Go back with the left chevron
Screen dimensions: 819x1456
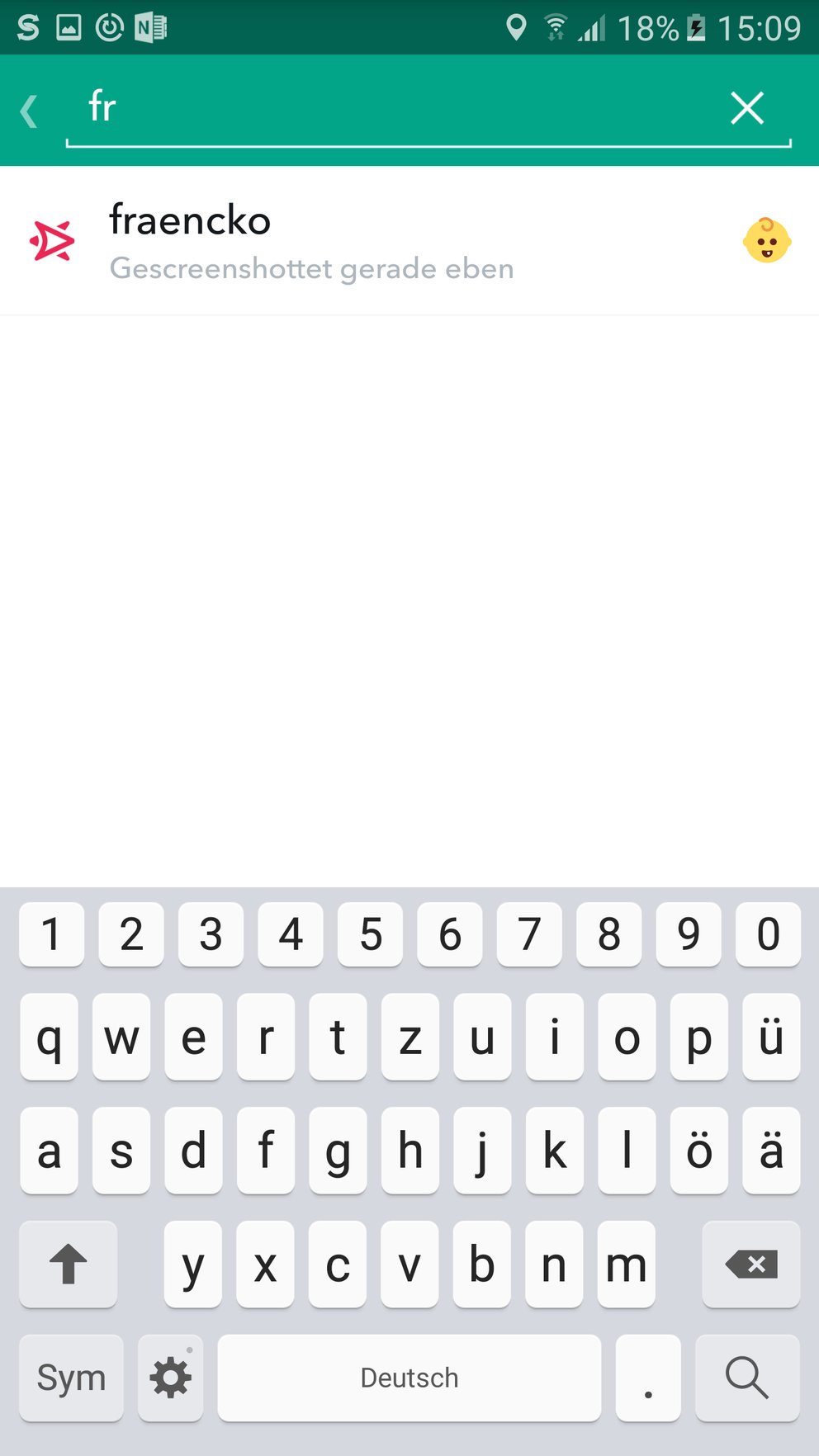coord(29,111)
